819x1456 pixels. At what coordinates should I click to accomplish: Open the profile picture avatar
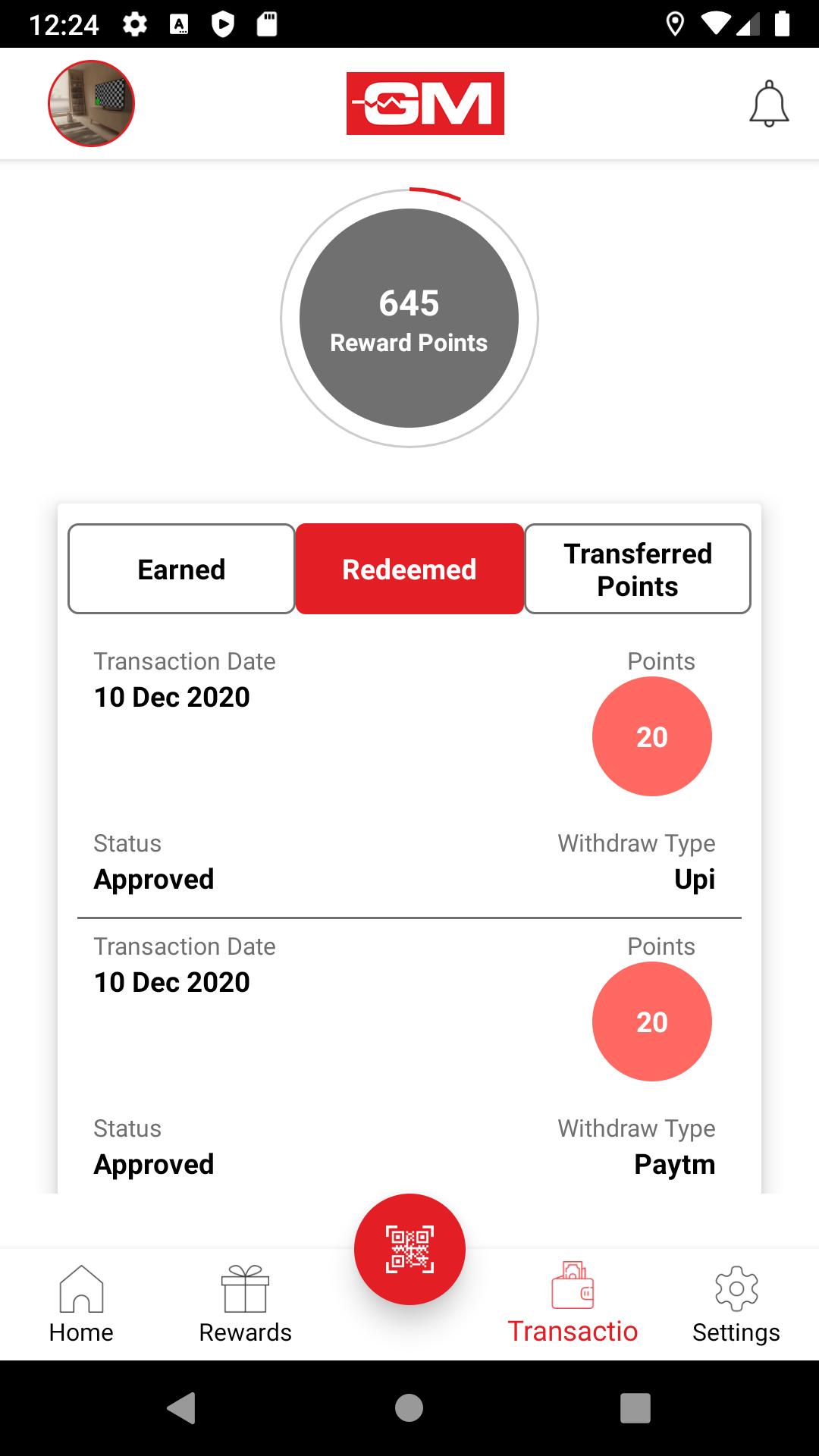[91, 103]
